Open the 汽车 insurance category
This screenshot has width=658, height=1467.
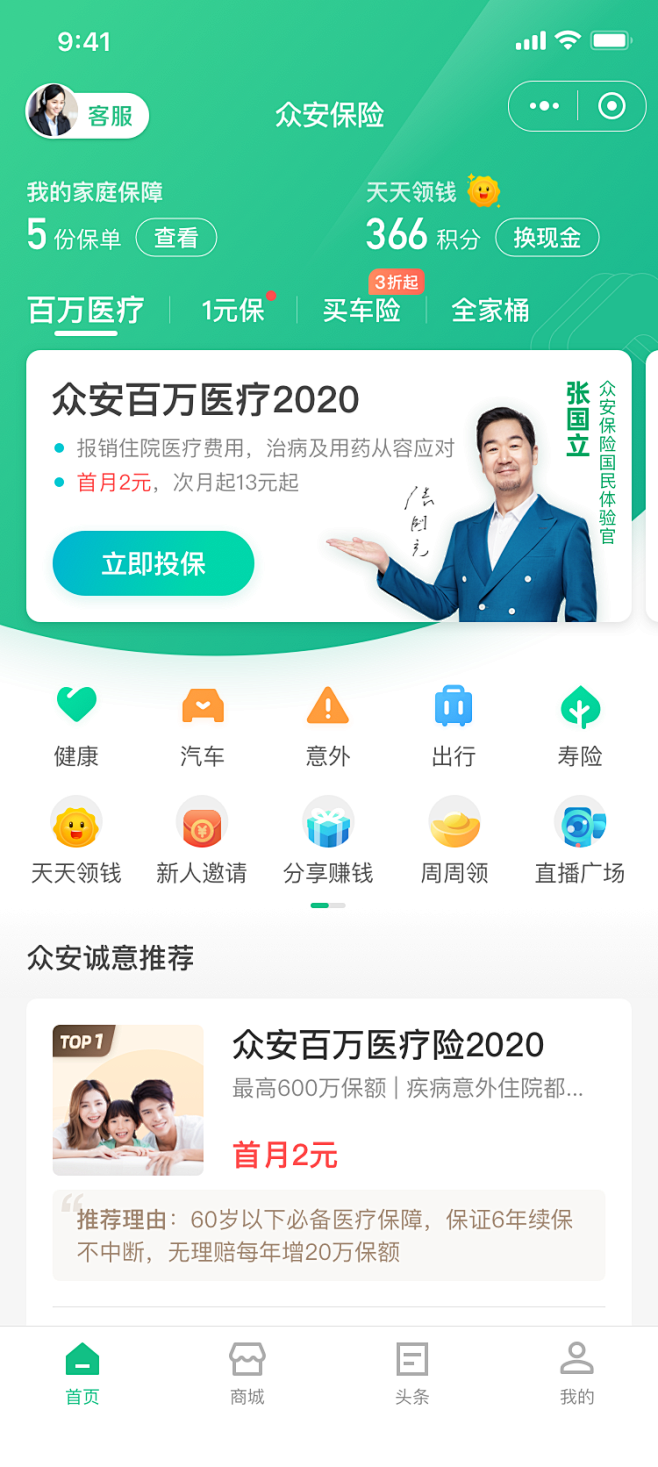click(x=202, y=726)
